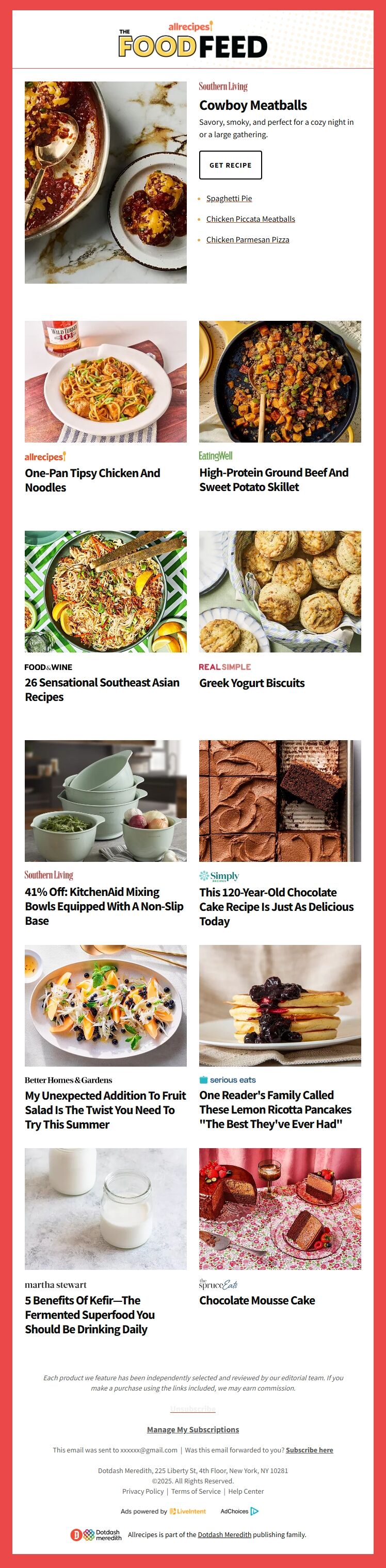Open the Privacy Policy link
The width and height of the screenshot is (386, 1568).
142,1491
